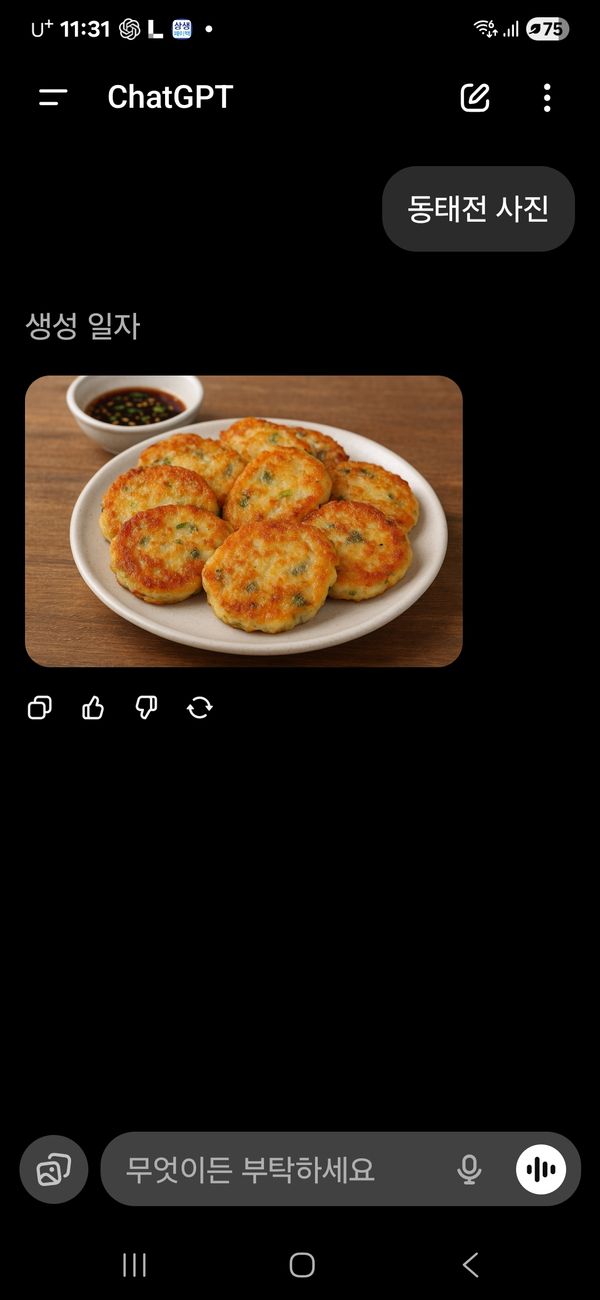
Task: Attach a photo to the message
Action: (x=54, y=1169)
